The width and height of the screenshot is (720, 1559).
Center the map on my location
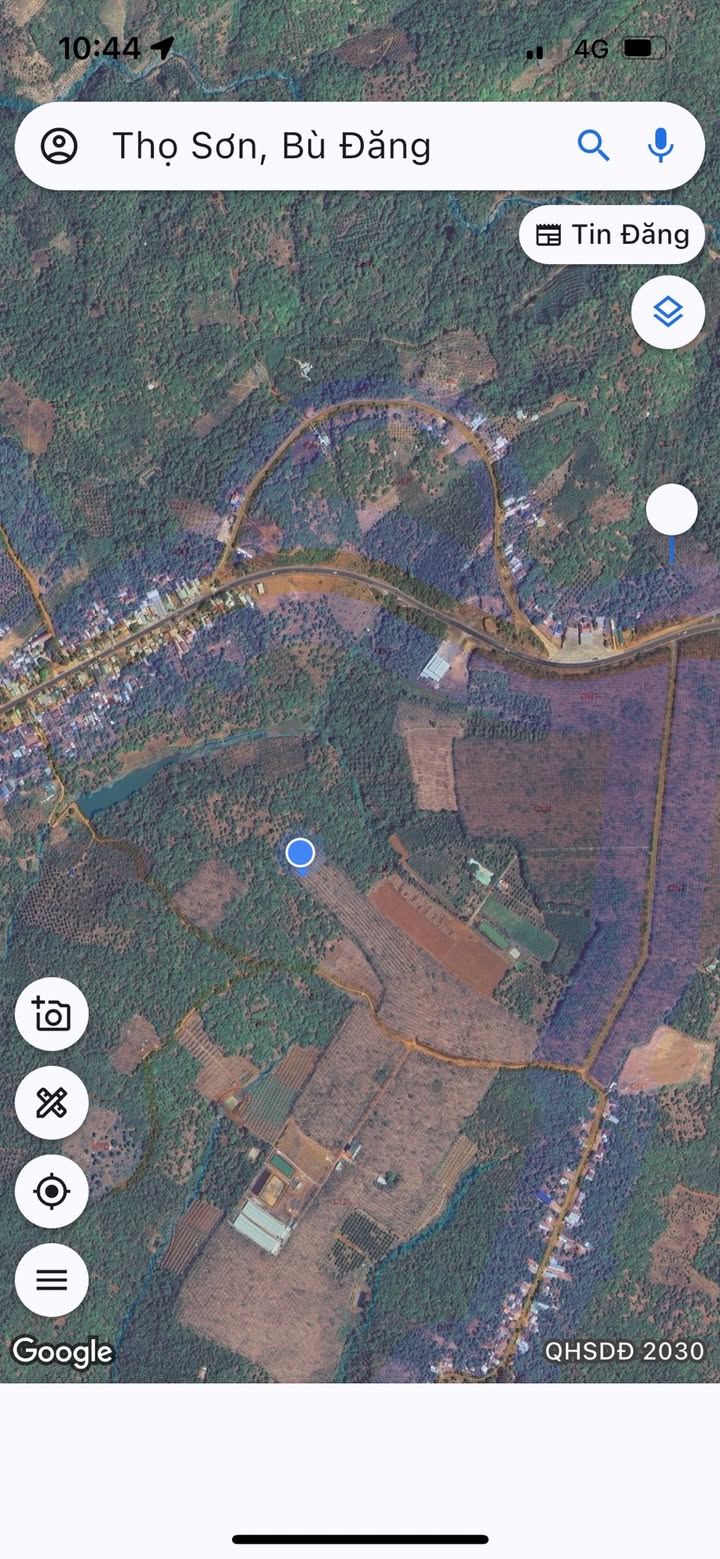click(52, 1191)
